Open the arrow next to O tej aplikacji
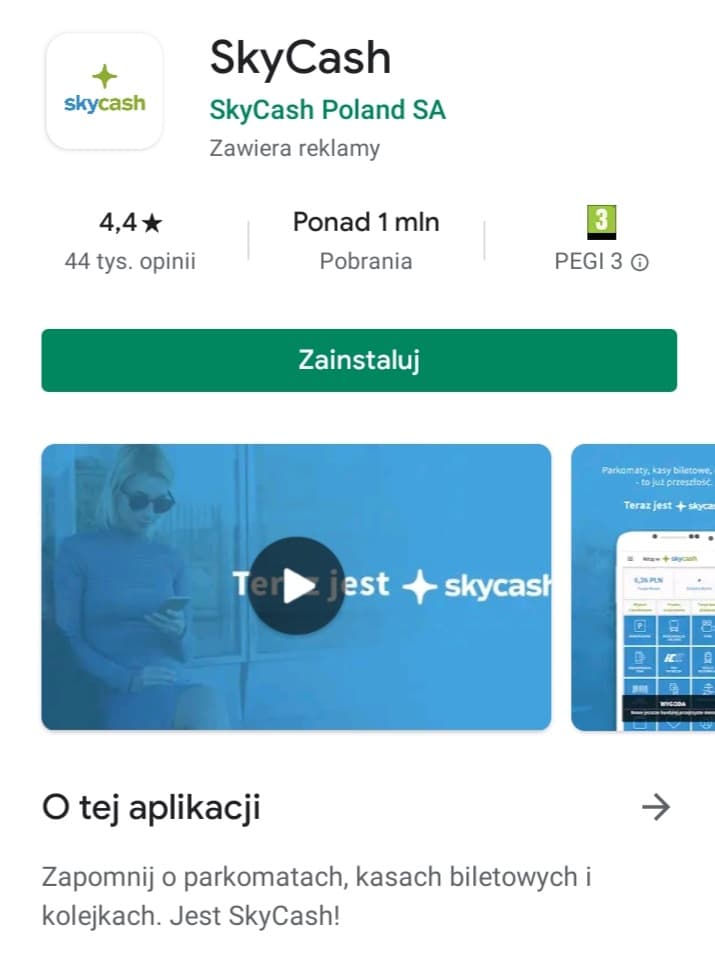715x964 pixels. coord(655,807)
